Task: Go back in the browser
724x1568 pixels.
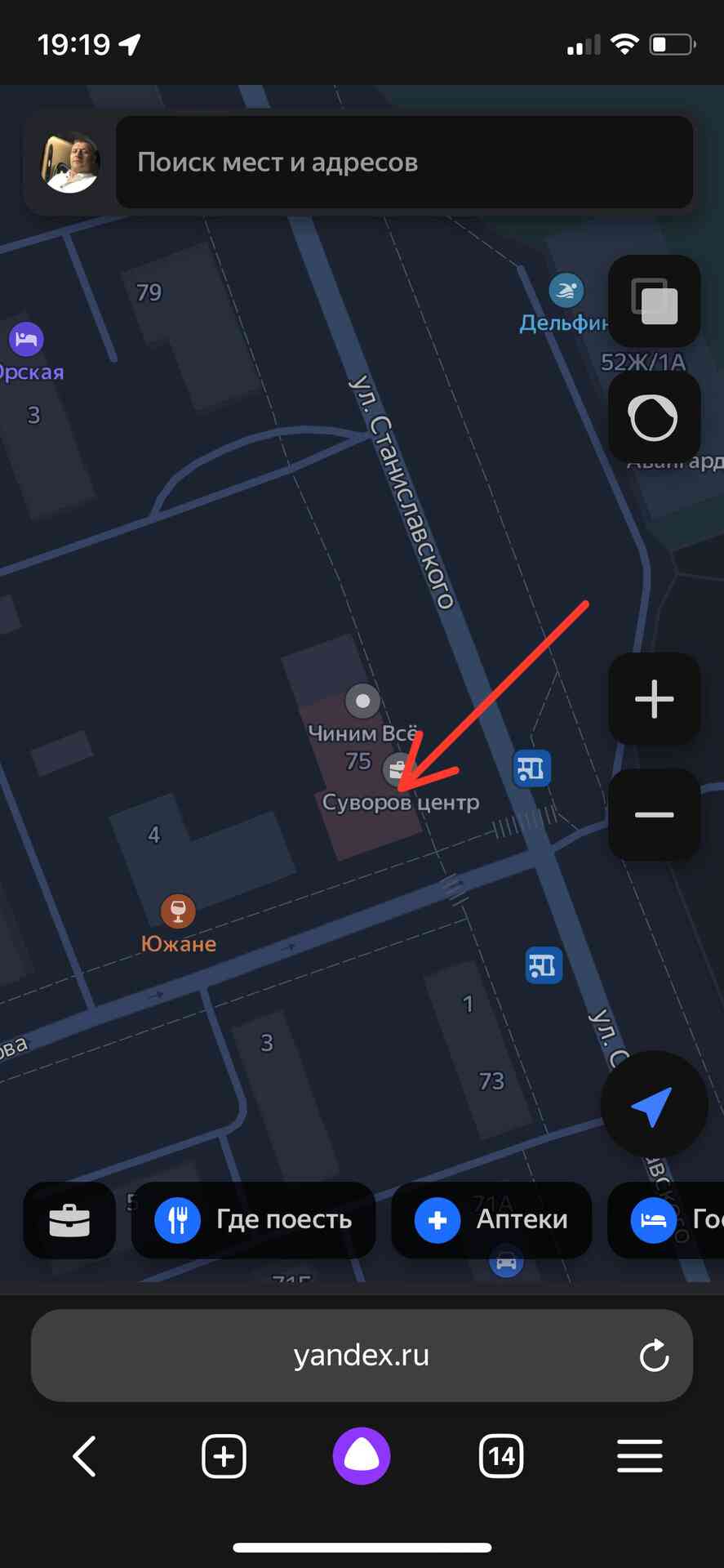Action: click(x=84, y=1456)
